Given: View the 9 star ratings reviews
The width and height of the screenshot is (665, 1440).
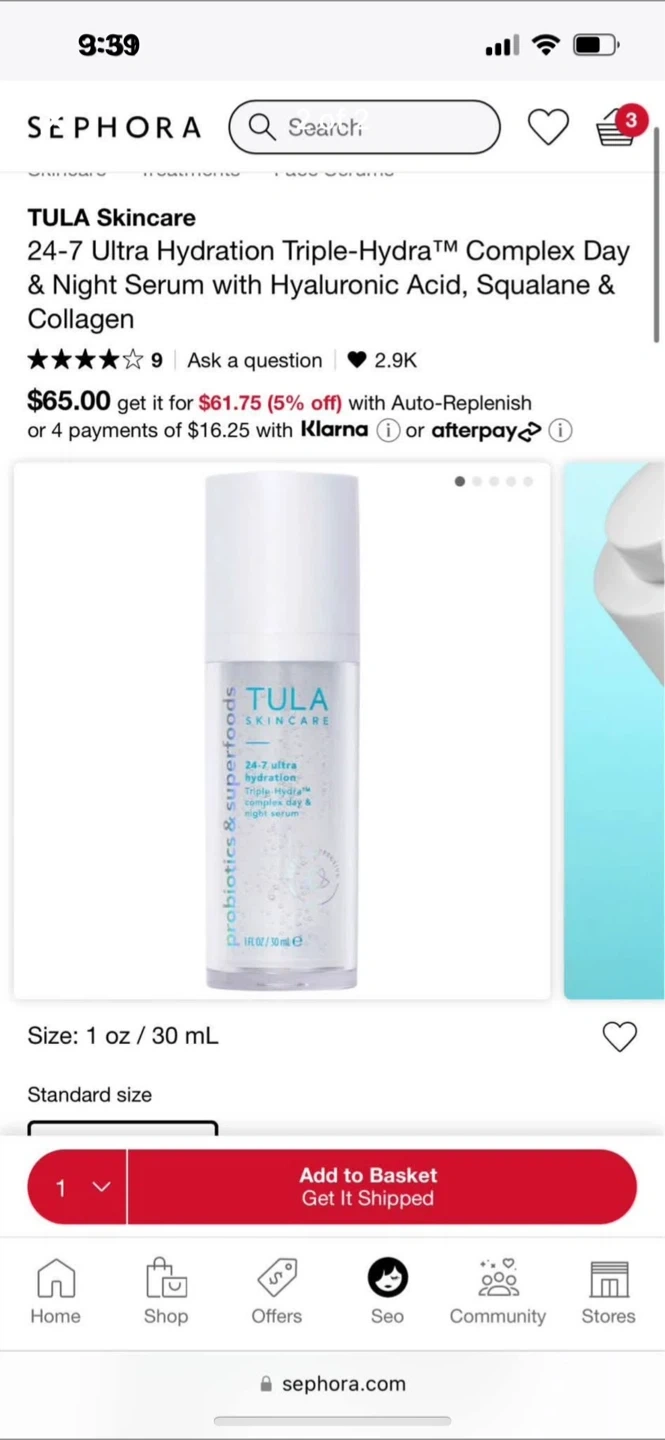Looking at the screenshot, I should pyautogui.click(x=94, y=360).
